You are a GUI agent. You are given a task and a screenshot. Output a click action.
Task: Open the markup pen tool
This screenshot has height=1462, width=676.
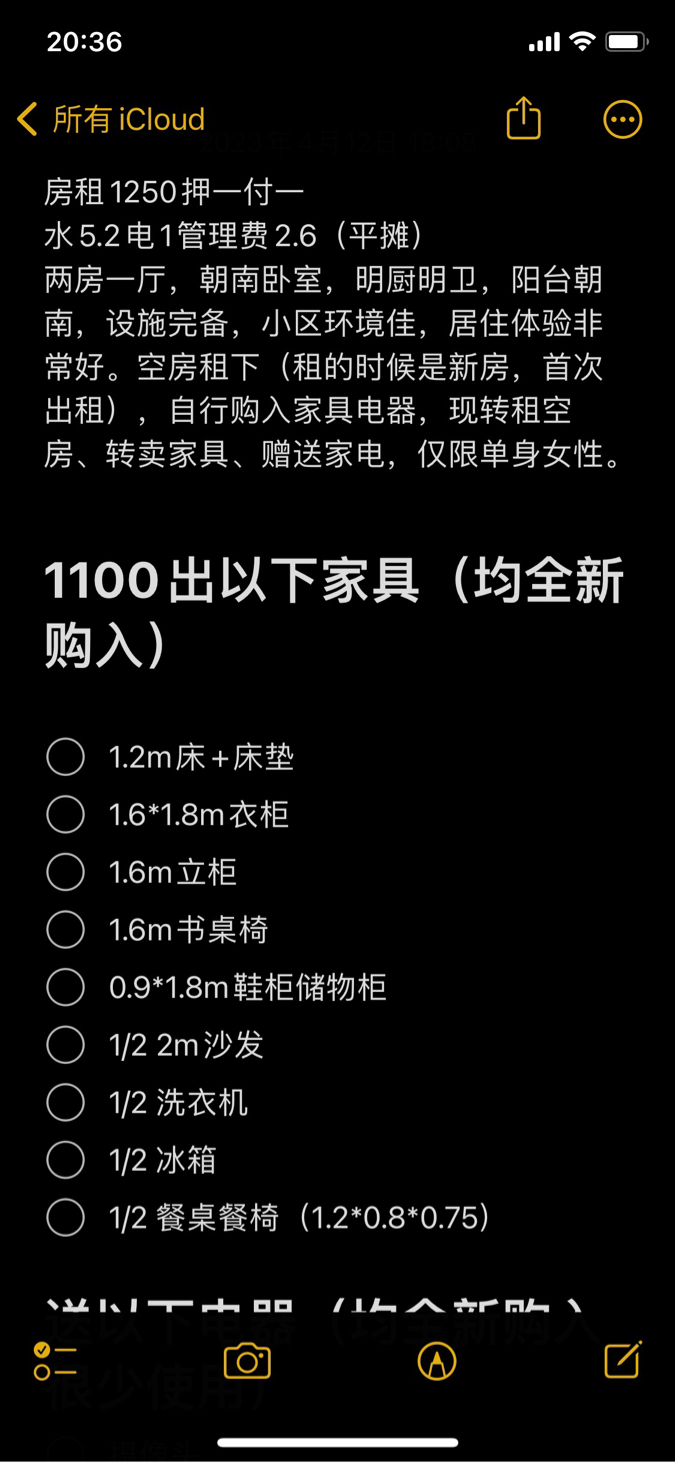point(436,1361)
